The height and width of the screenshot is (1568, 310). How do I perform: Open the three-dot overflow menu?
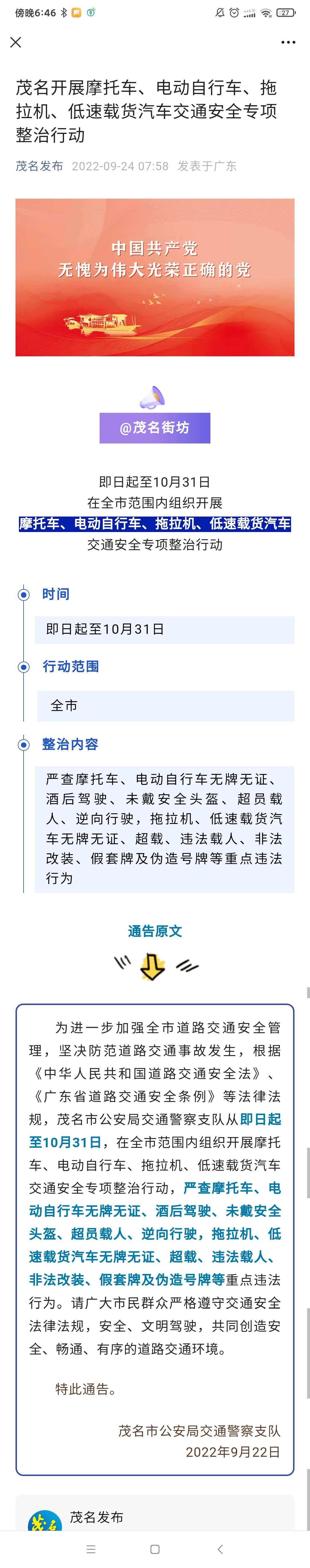tap(288, 42)
